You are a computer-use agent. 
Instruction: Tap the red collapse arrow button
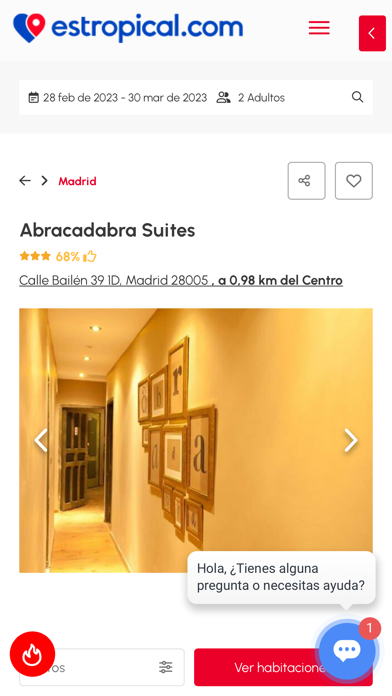point(372,33)
